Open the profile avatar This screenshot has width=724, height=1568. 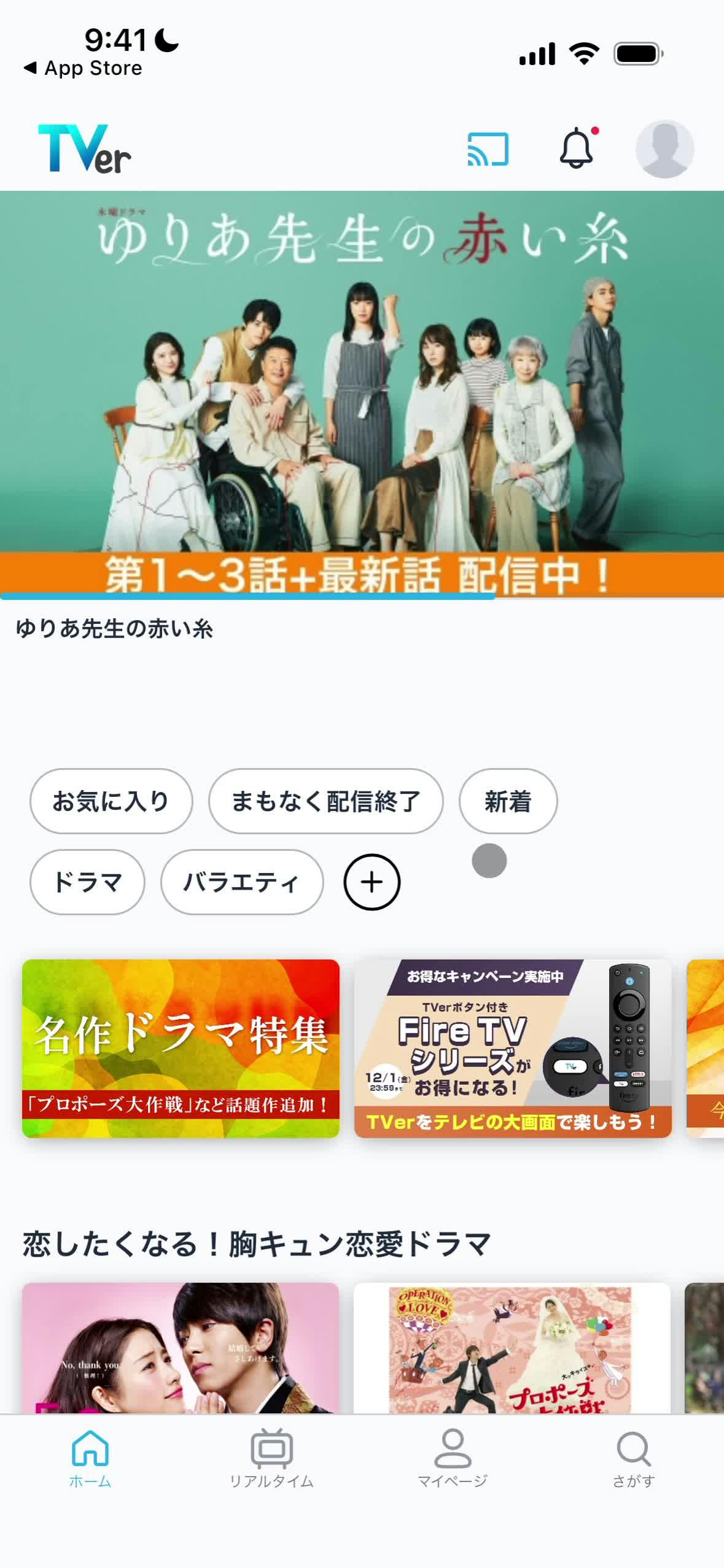pyautogui.click(x=664, y=149)
